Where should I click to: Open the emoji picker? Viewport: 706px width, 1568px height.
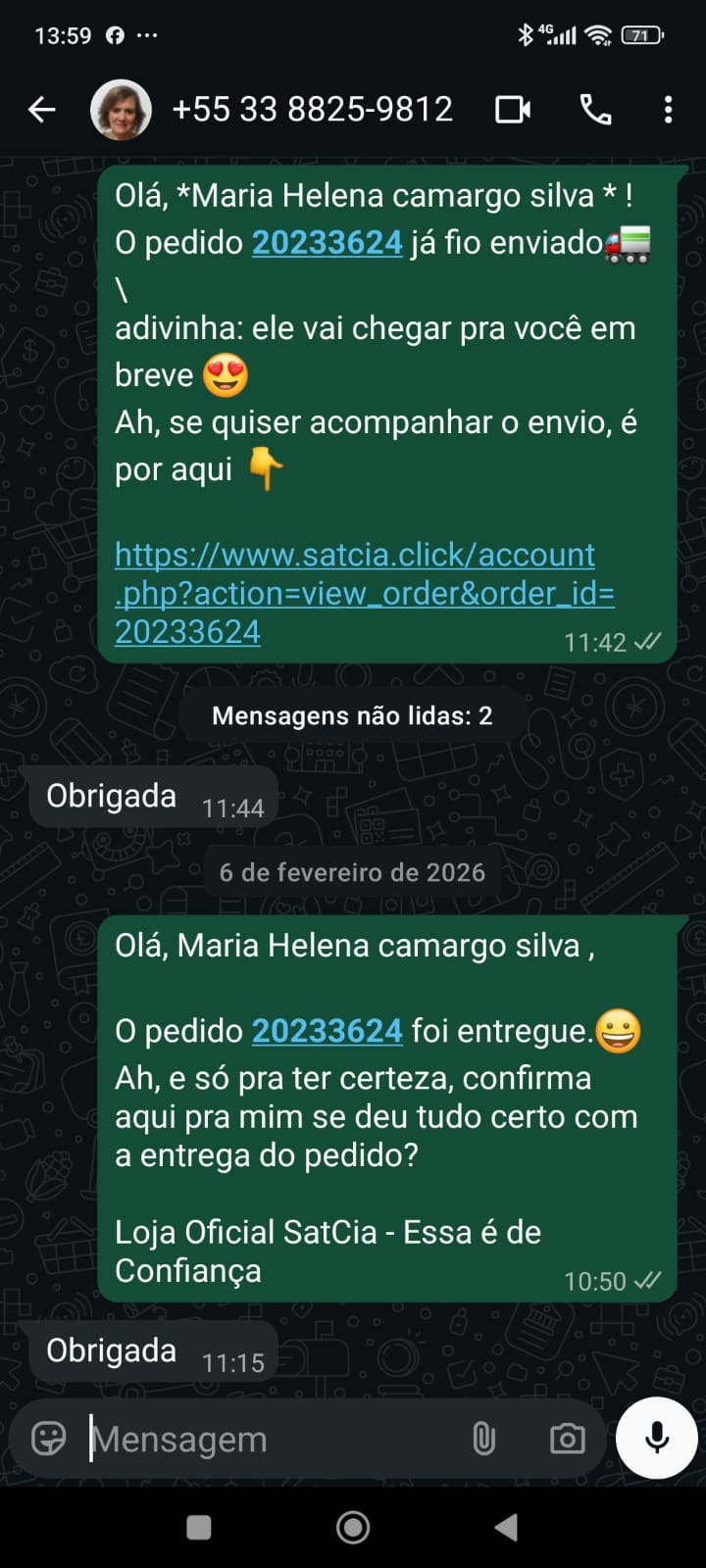click(48, 1439)
